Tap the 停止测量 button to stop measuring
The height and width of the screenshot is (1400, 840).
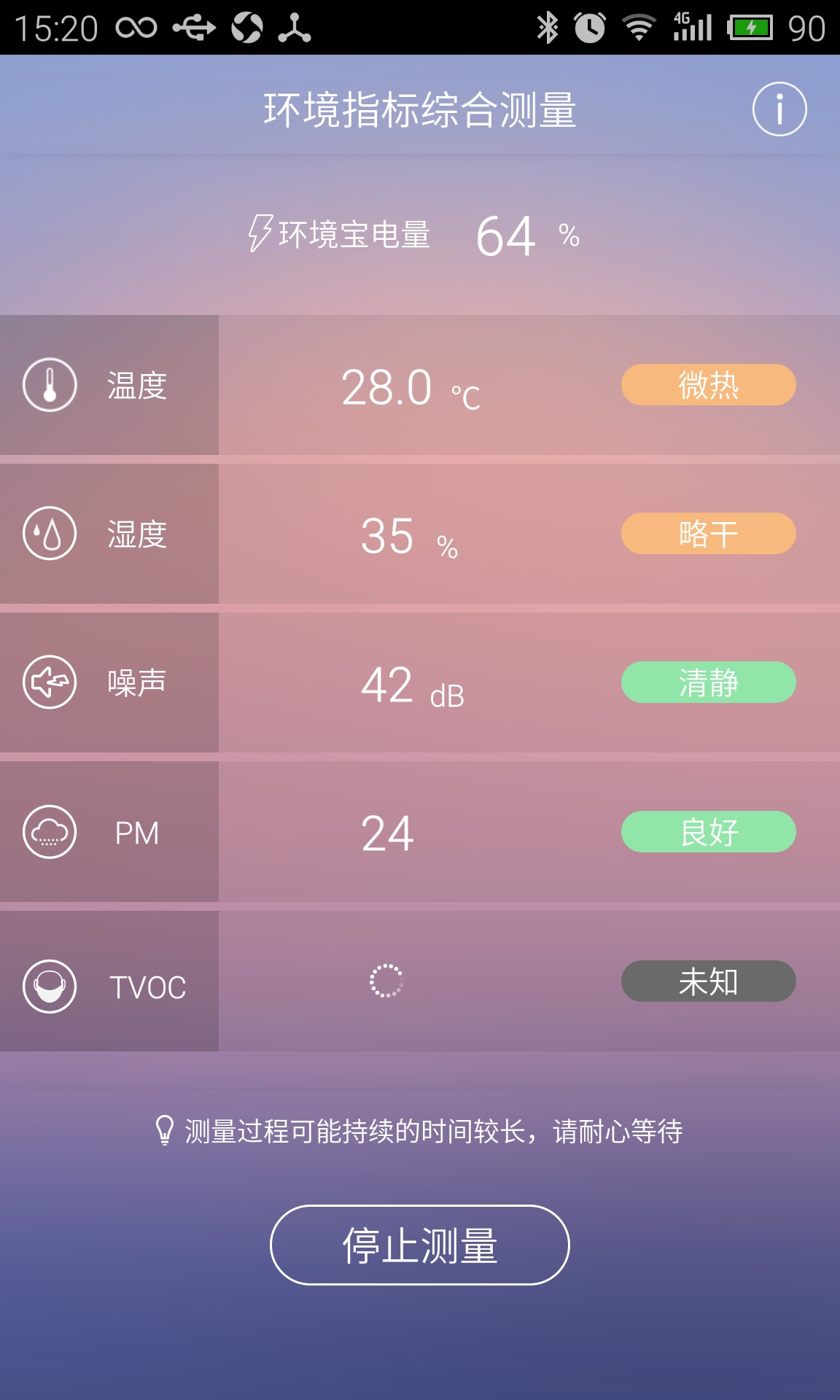[x=420, y=1245]
